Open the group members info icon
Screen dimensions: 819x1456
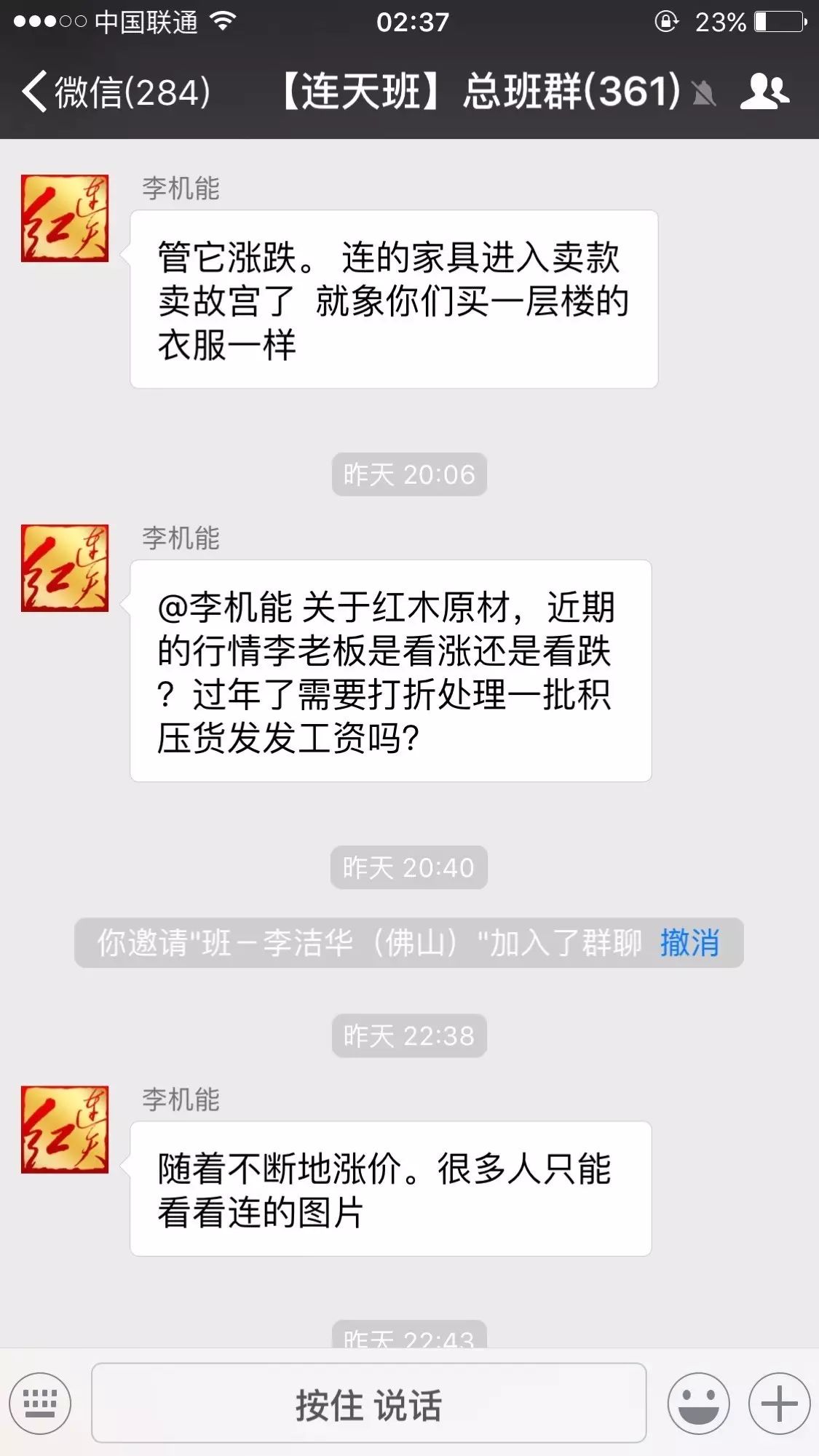coord(764,92)
